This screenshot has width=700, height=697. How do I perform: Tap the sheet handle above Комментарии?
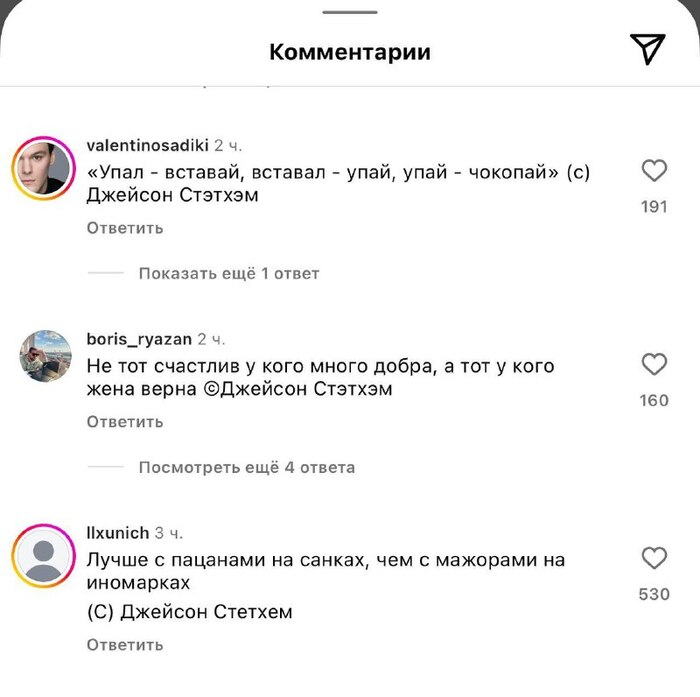pyautogui.click(x=350, y=12)
